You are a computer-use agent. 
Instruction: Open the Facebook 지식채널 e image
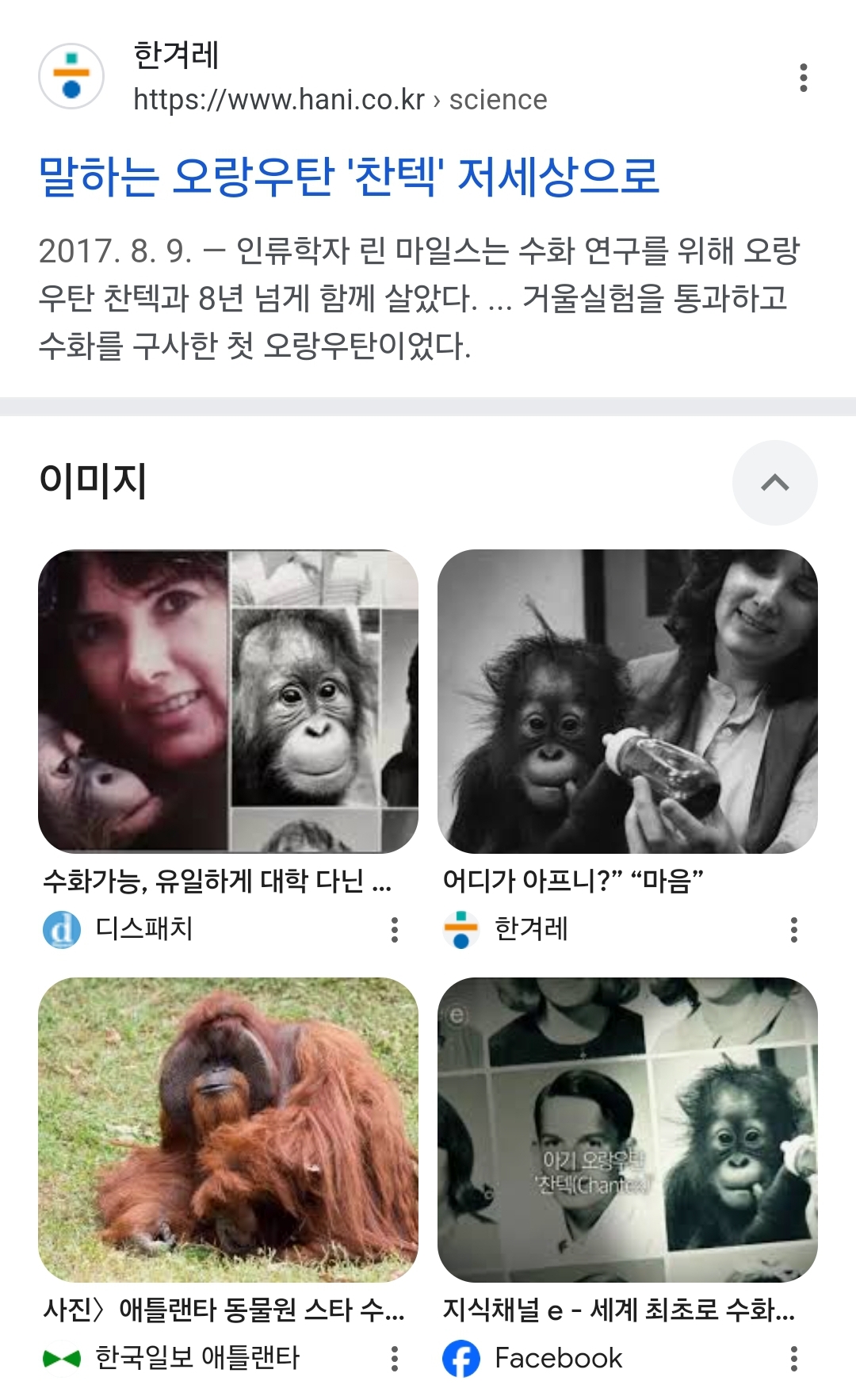point(627,1129)
